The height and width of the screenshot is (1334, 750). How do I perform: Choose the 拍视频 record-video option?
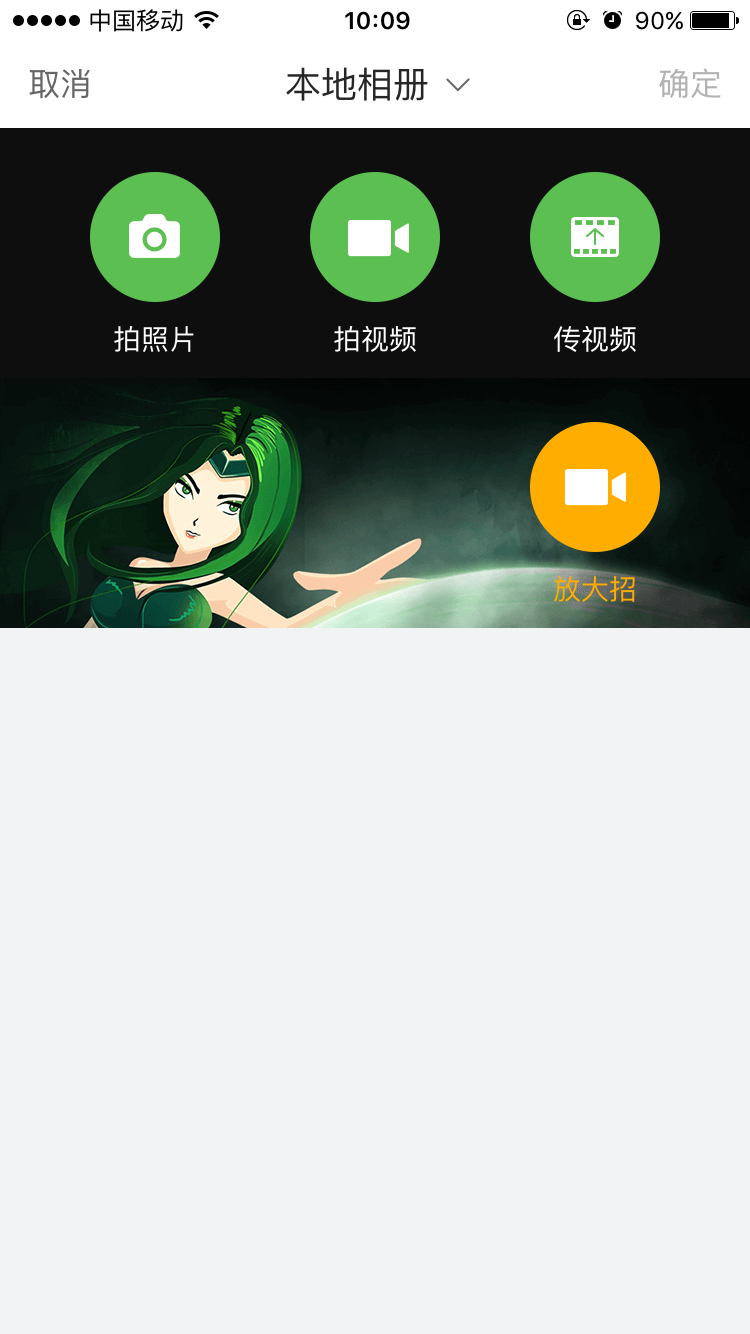click(x=375, y=338)
